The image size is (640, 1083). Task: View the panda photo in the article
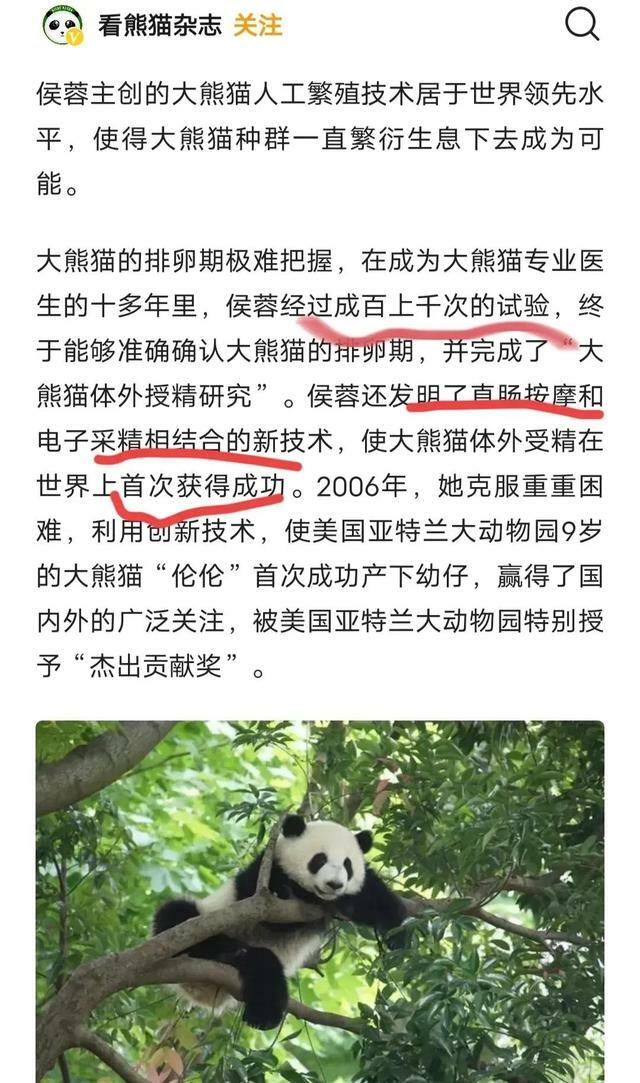coord(320,900)
